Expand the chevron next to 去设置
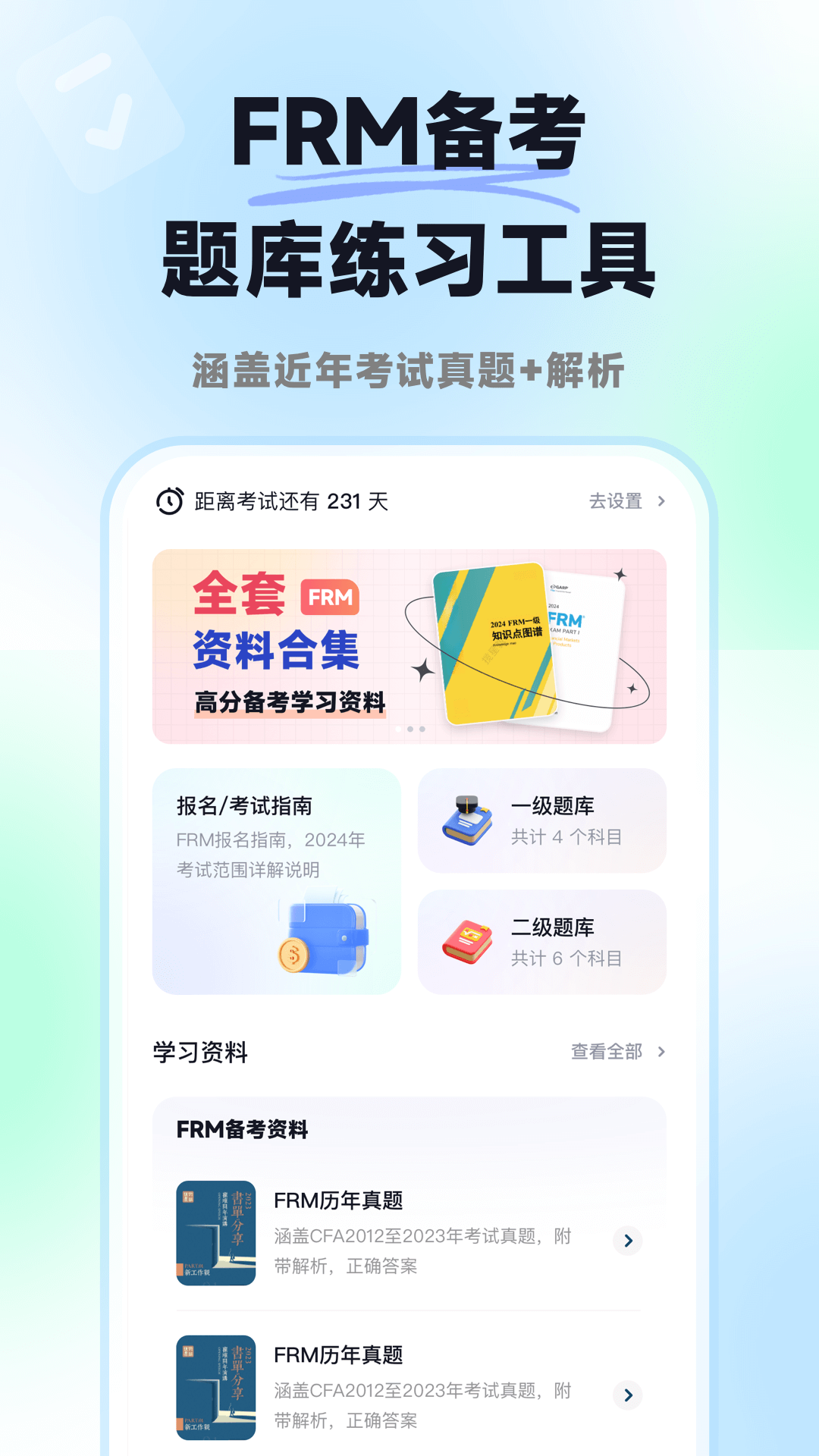Screen dimensions: 819x1456 662,500
